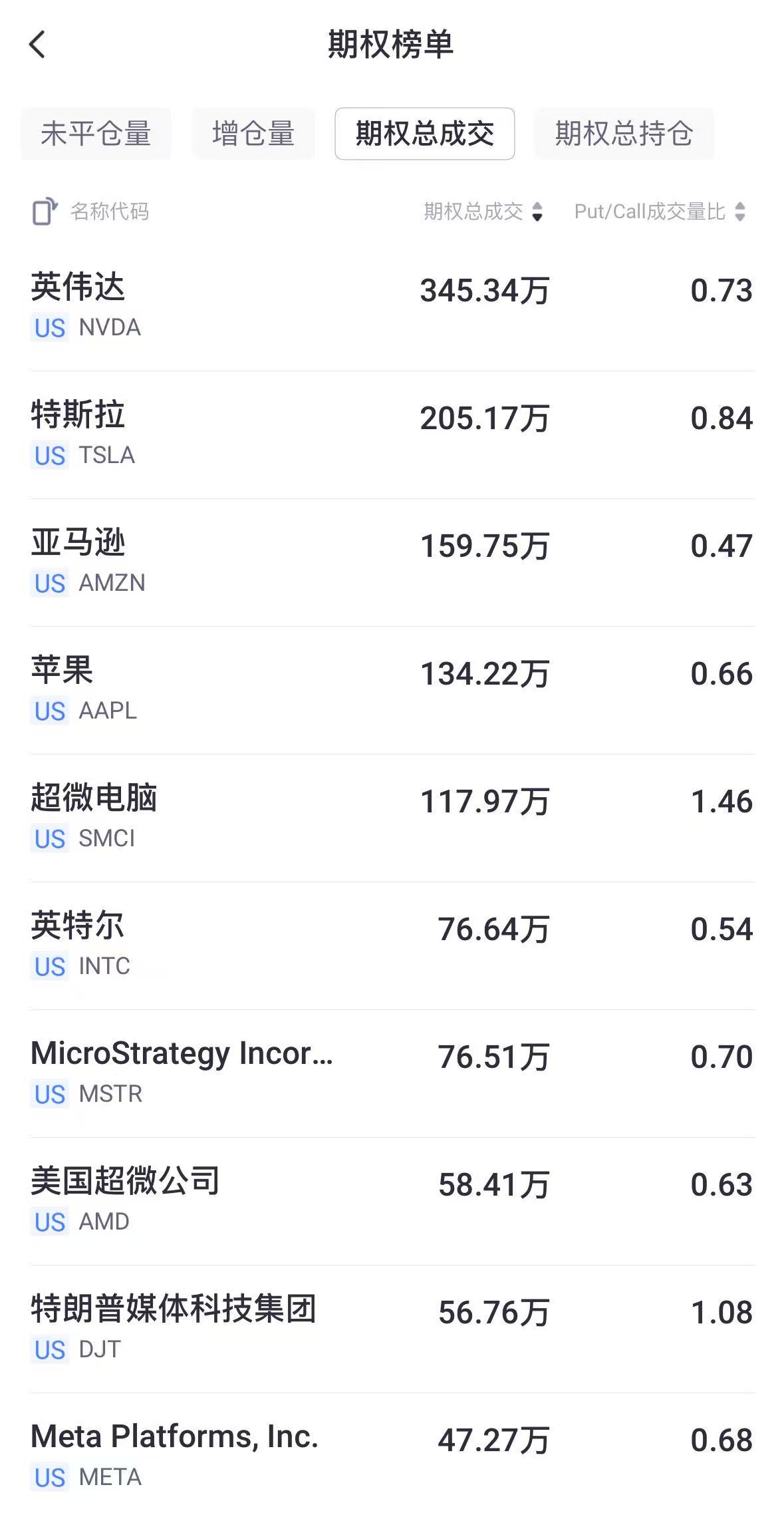Tap the US market badge next to TSLA
The width and height of the screenshot is (784, 1515).
49,456
